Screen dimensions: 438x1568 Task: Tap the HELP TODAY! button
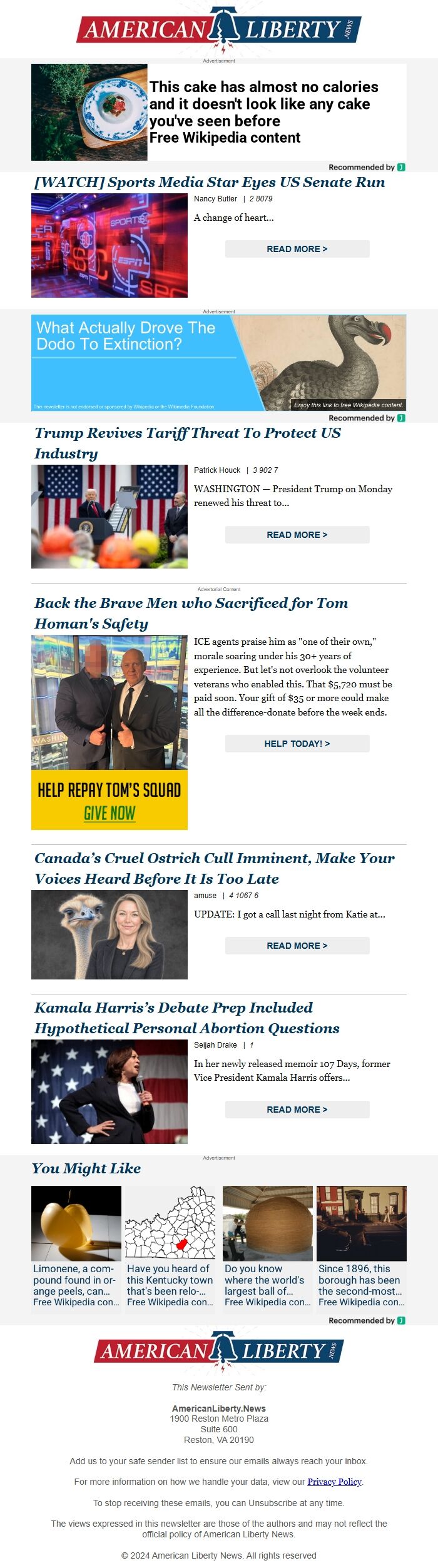297,744
